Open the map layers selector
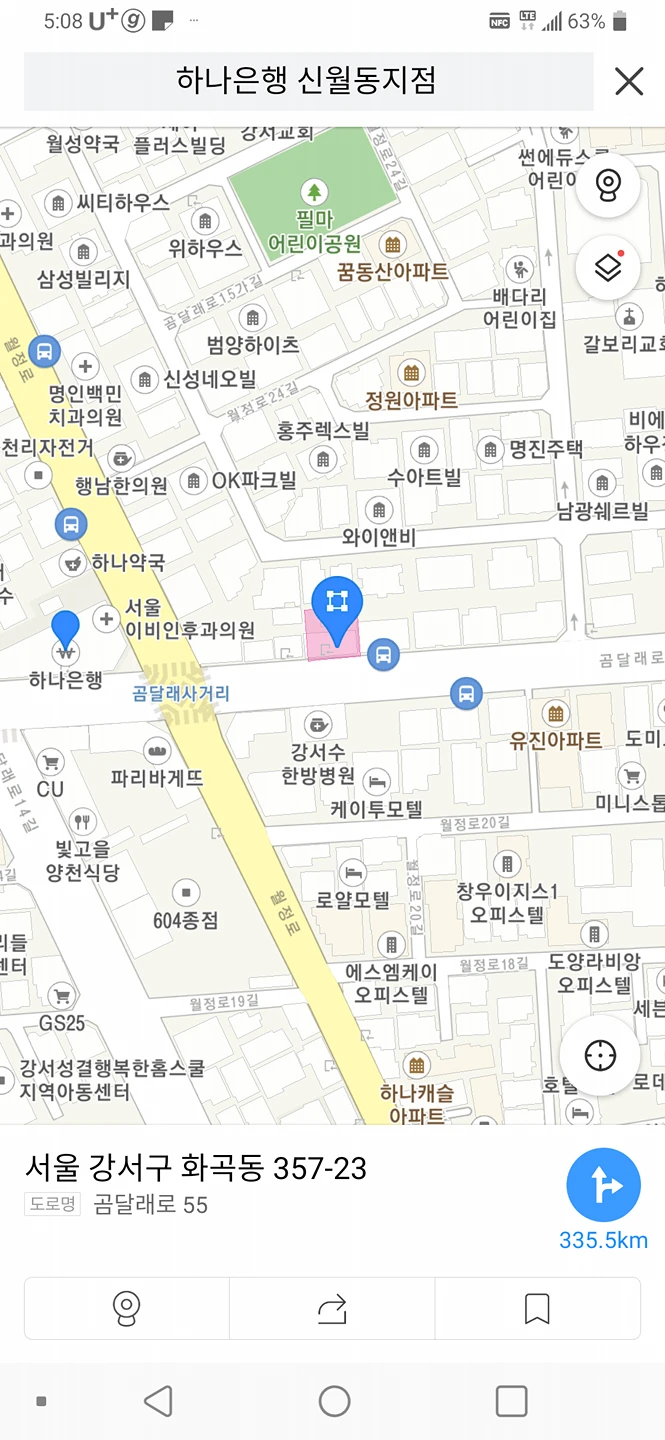This screenshot has width=665, height=1440. click(607, 267)
